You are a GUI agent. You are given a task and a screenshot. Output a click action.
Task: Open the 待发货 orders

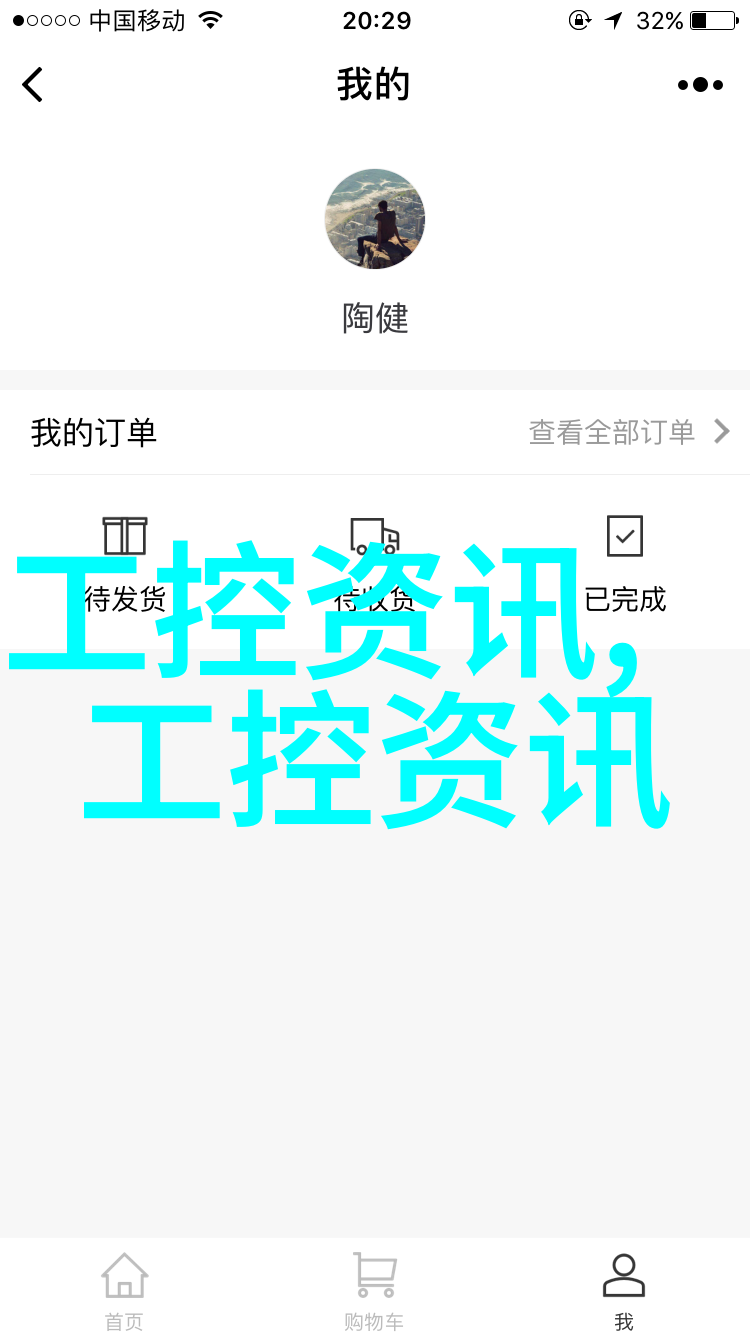coord(125,562)
